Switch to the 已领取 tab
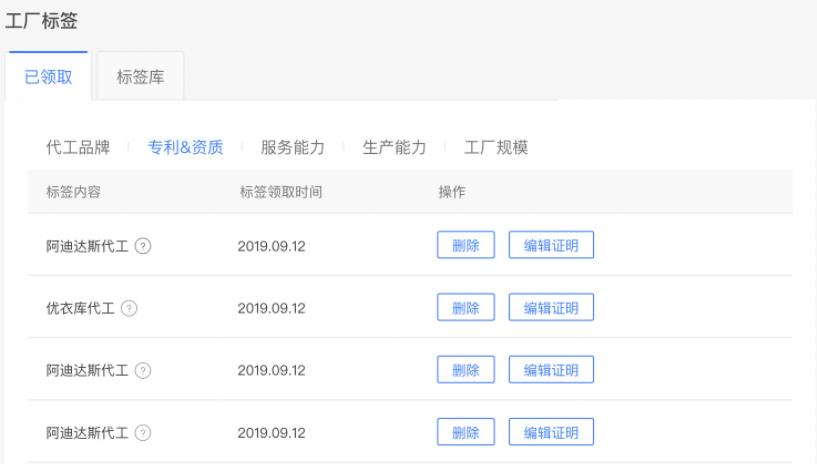 [48, 77]
